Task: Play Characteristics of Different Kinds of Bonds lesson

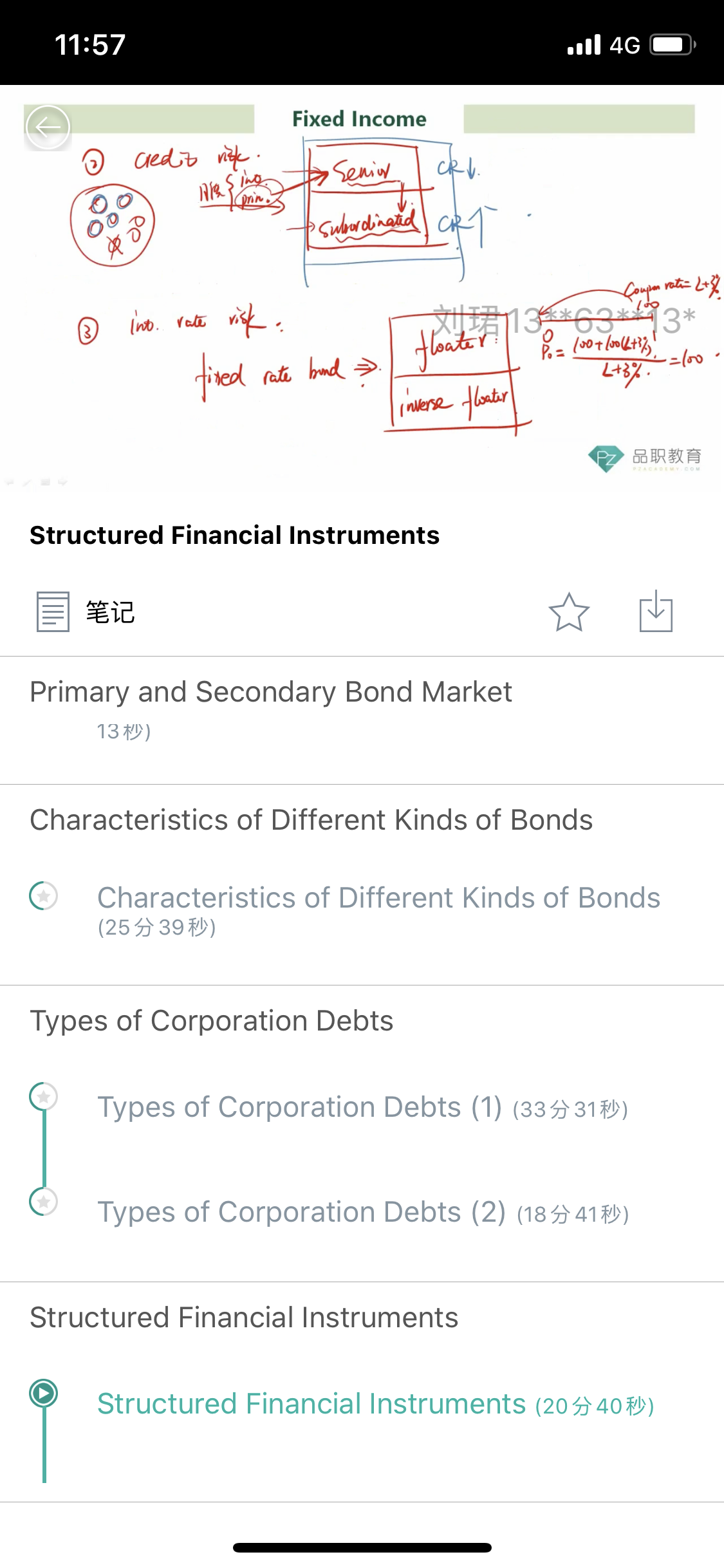Action: pos(378,909)
